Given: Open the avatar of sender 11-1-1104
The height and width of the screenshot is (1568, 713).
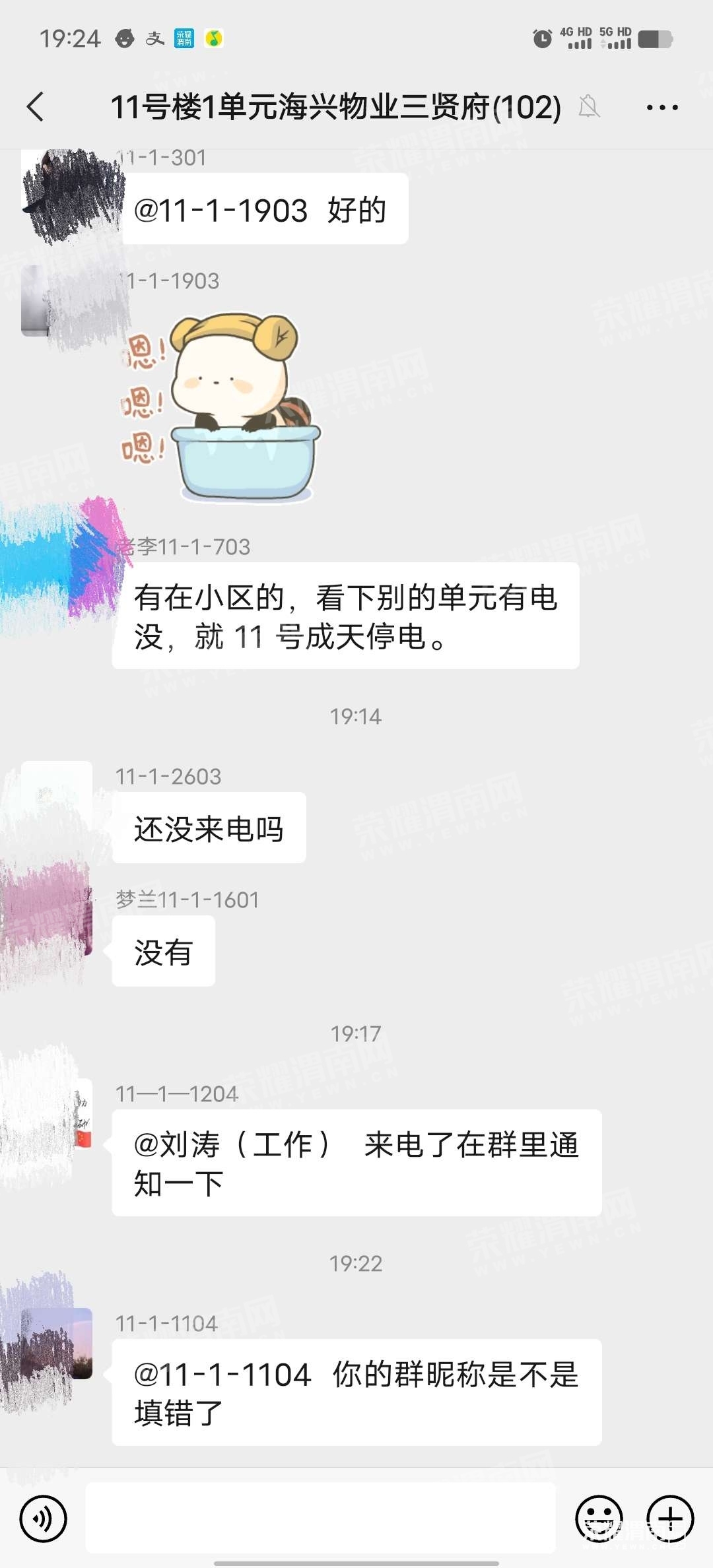Looking at the screenshot, I should (x=57, y=1344).
